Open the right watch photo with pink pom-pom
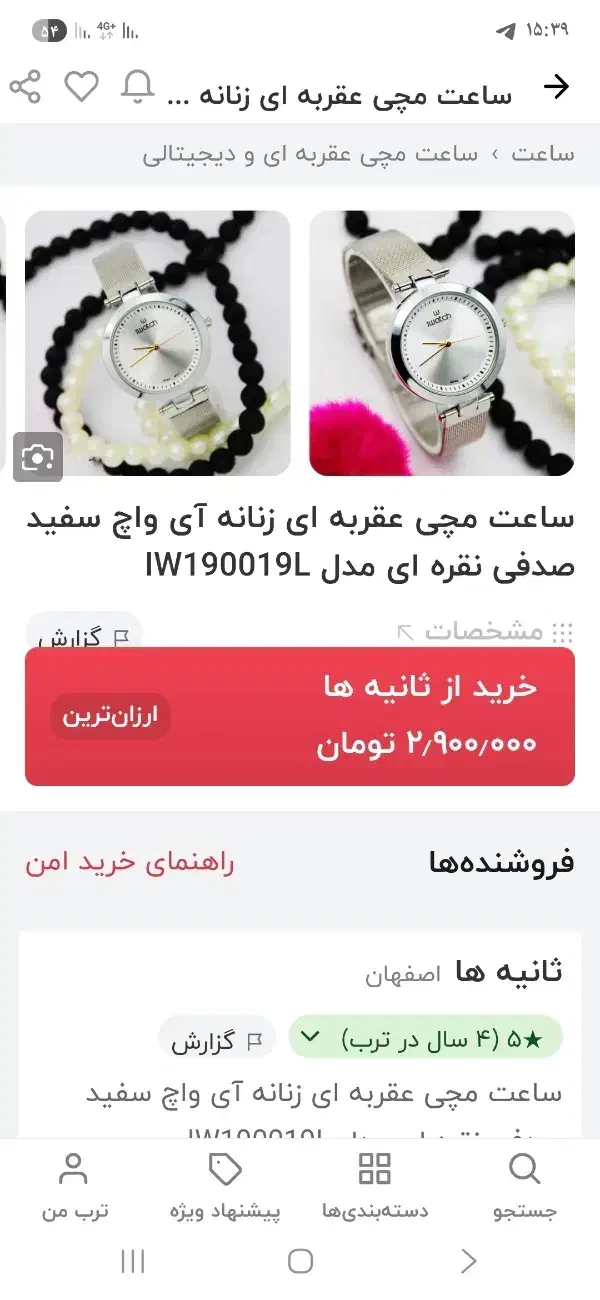The width and height of the screenshot is (600, 1300). pos(442,343)
